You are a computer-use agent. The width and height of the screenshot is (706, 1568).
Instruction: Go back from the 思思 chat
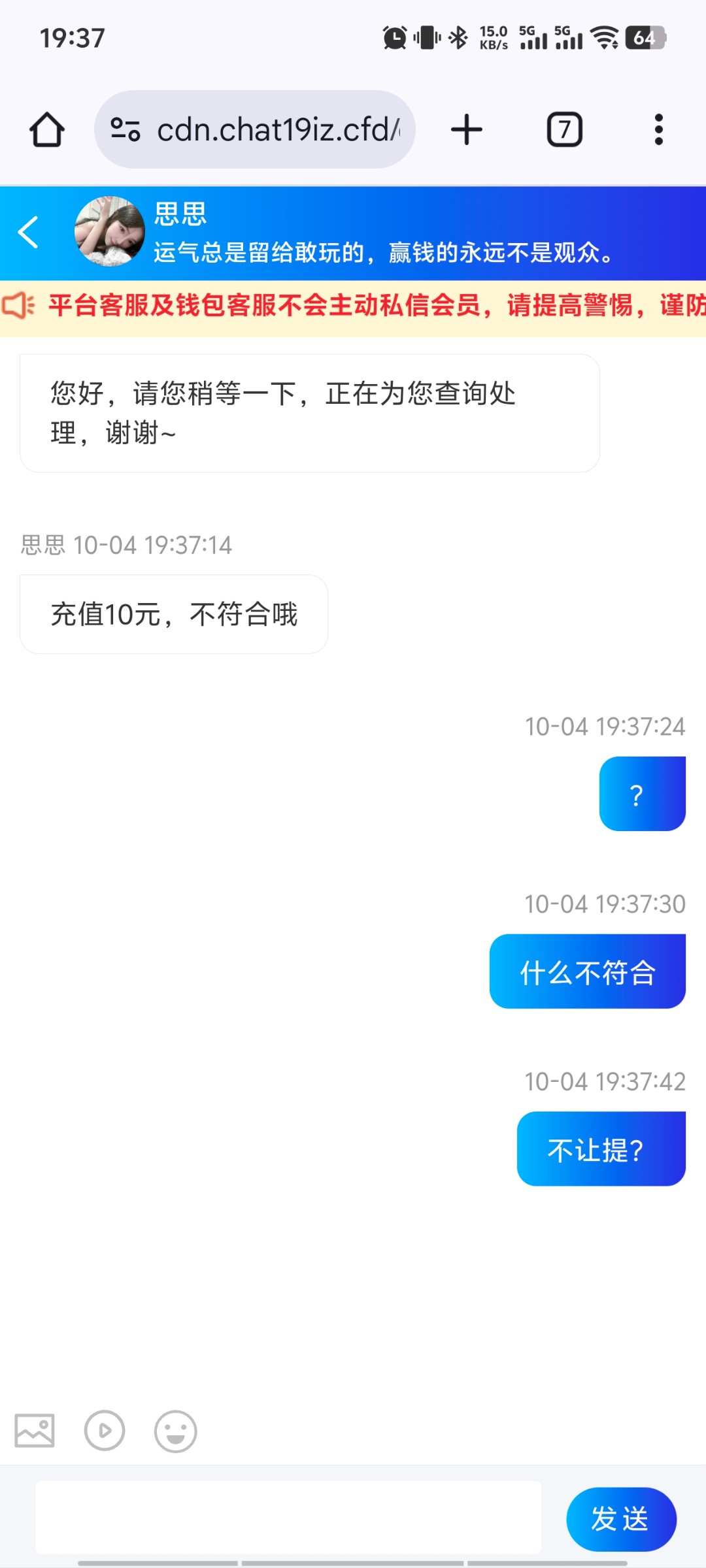tap(29, 232)
